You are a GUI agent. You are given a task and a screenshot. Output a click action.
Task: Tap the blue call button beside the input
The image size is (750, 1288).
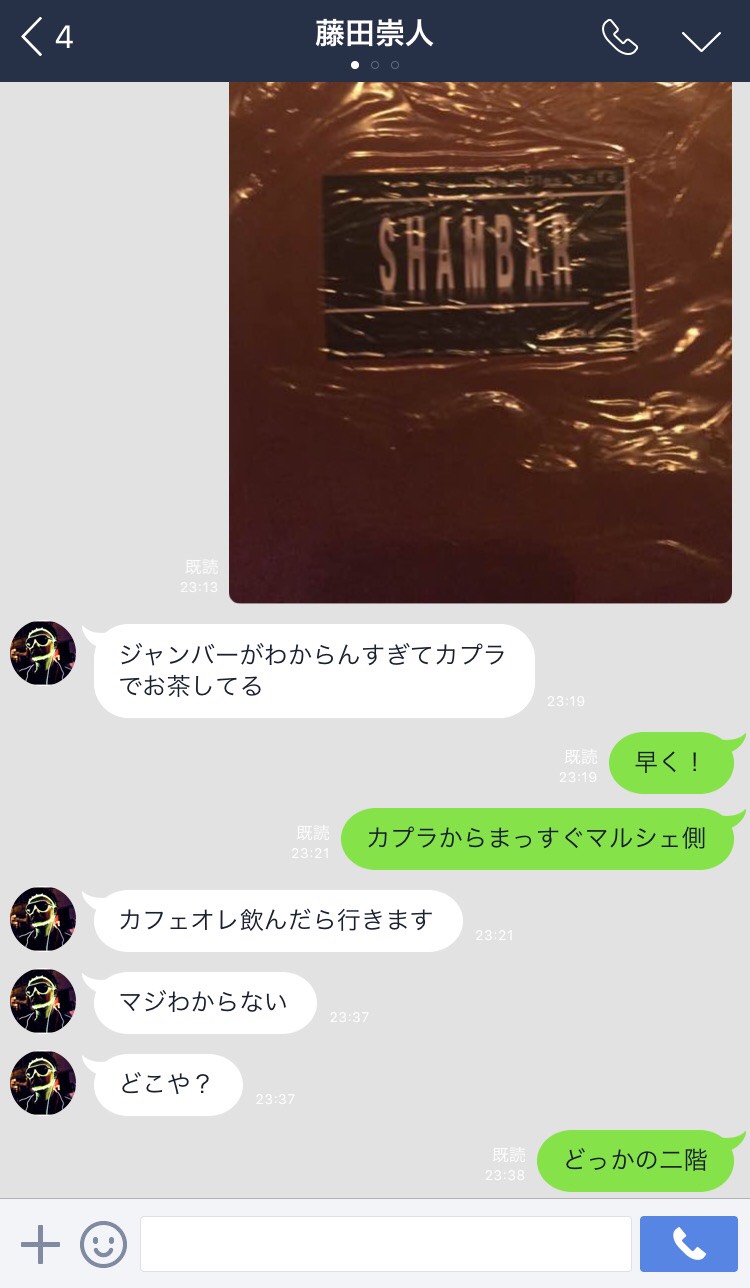[x=688, y=1244]
